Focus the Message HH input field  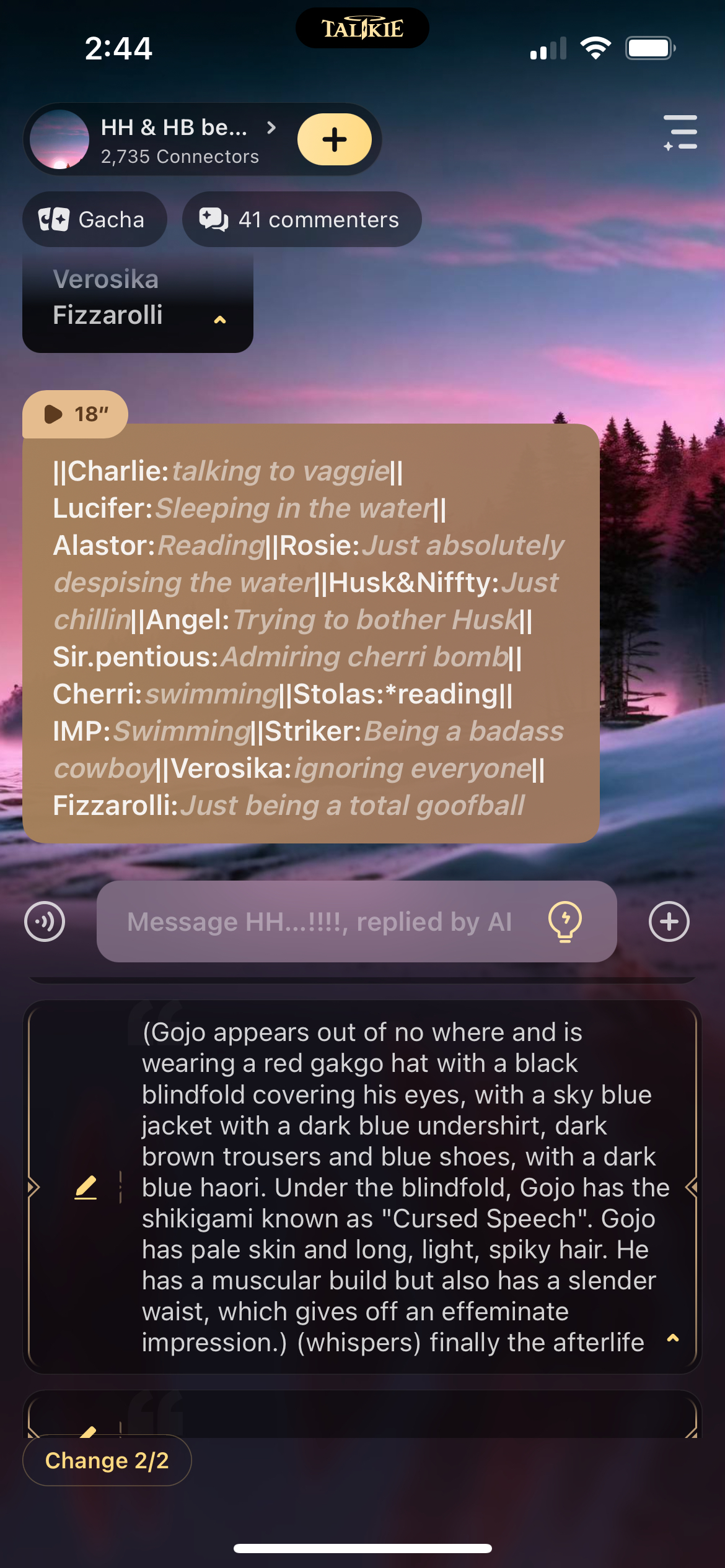(x=319, y=921)
